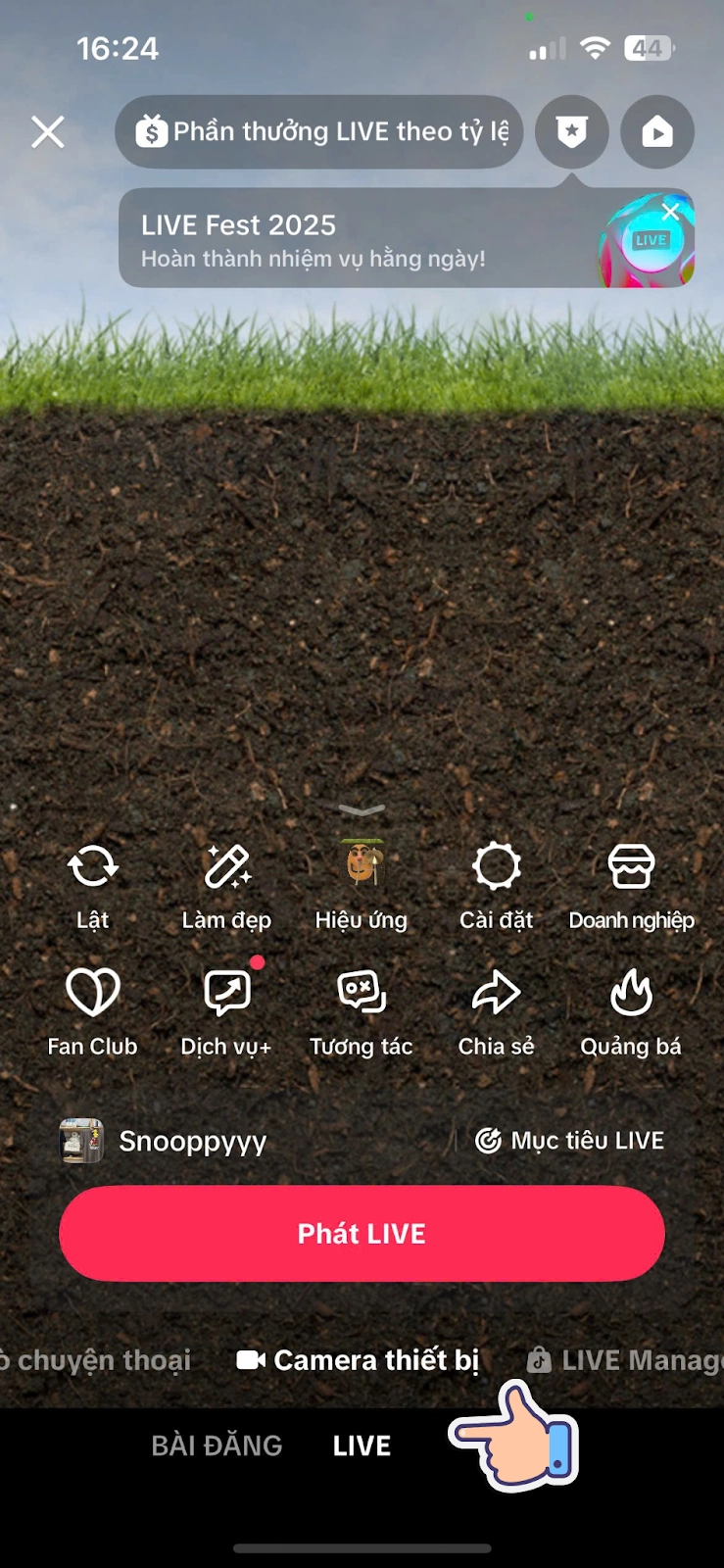Open Tương tác interaction tools
This screenshot has height=1568, width=724.
[362, 1009]
